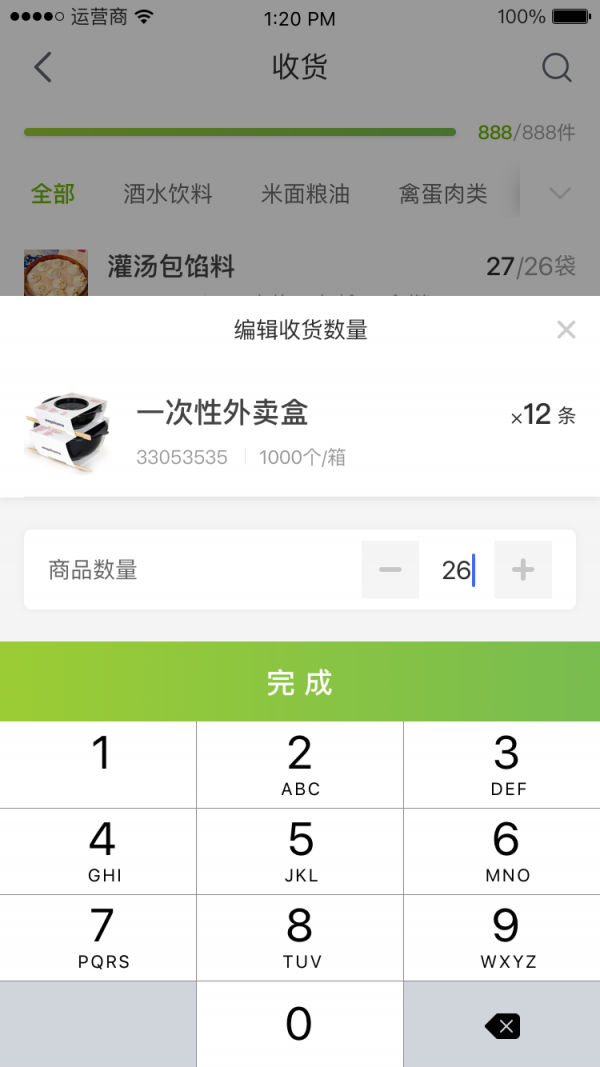The image size is (600, 1067).
Task: Tap the quantity field showing 26
Action: (456, 570)
